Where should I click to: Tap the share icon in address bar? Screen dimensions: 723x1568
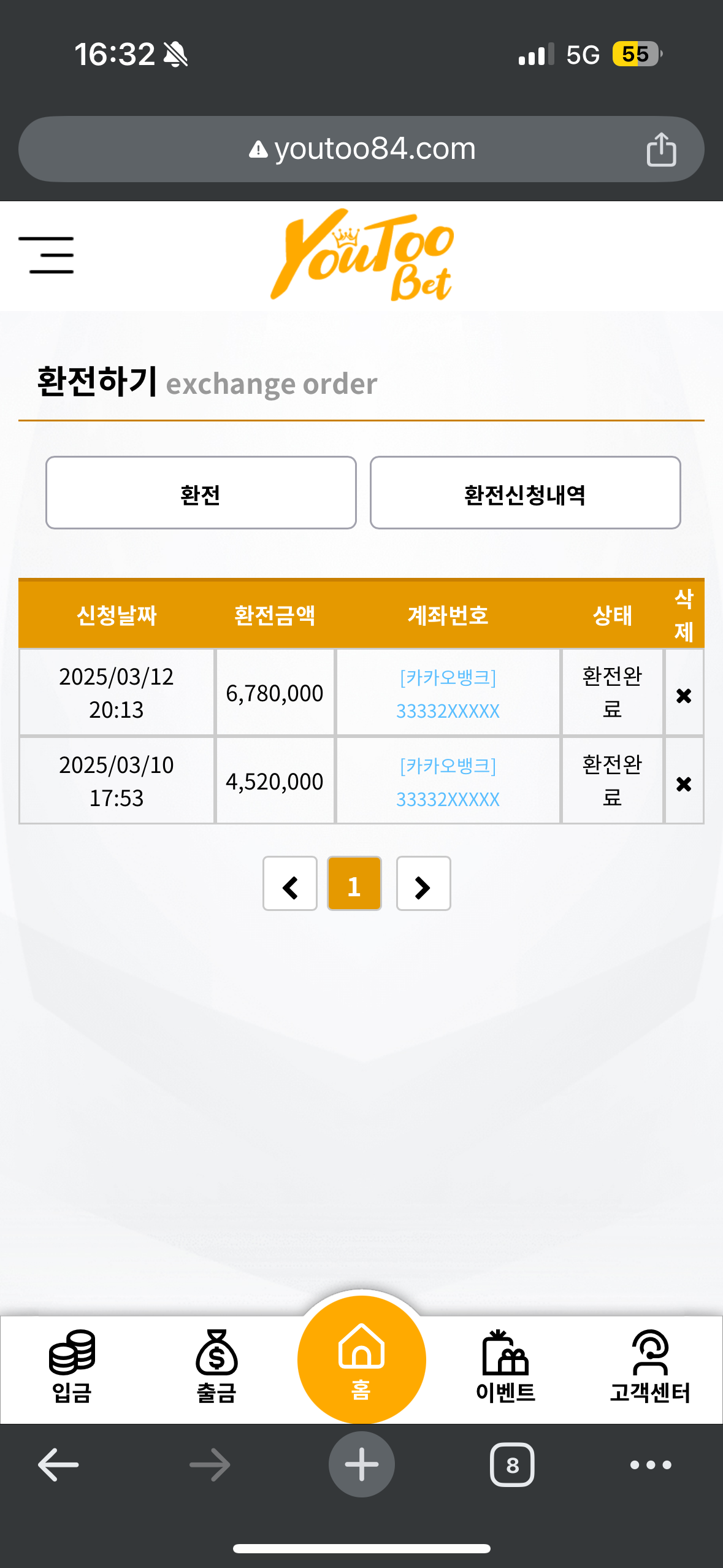click(661, 149)
